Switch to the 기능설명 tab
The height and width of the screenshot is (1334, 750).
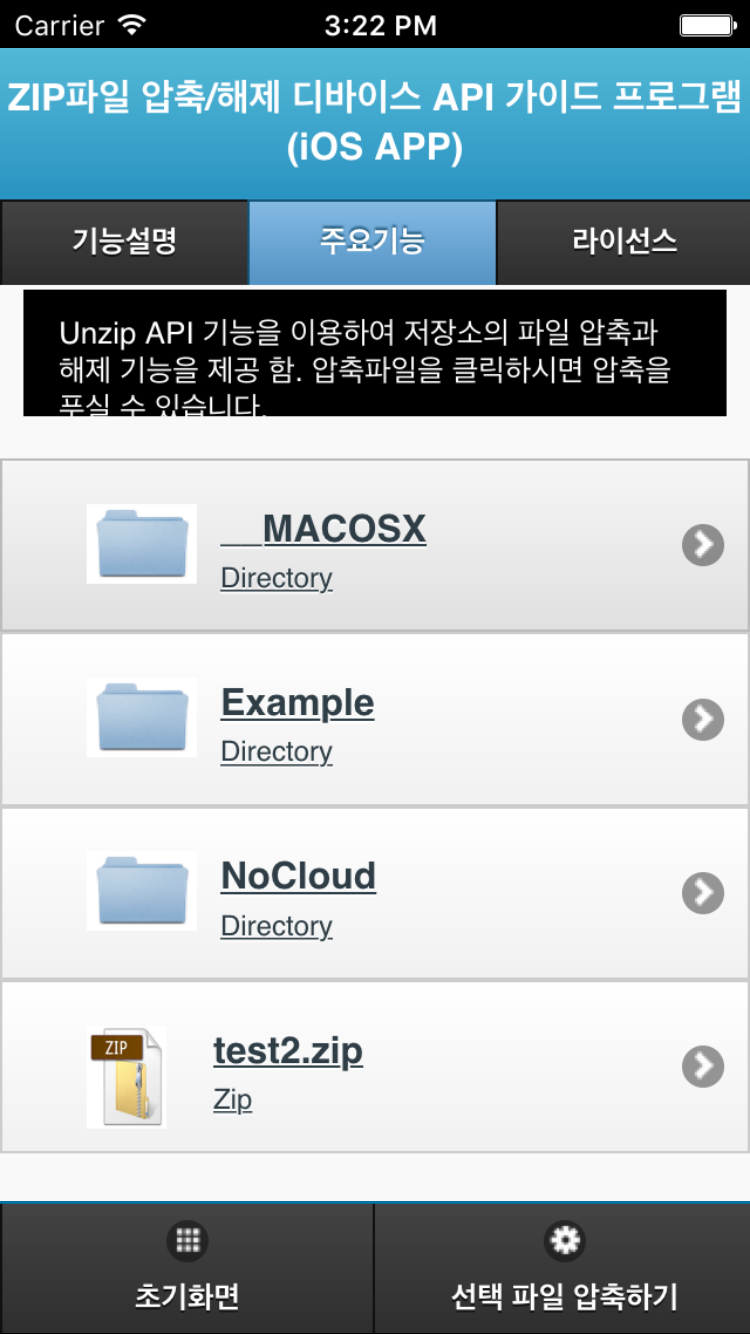(124, 242)
